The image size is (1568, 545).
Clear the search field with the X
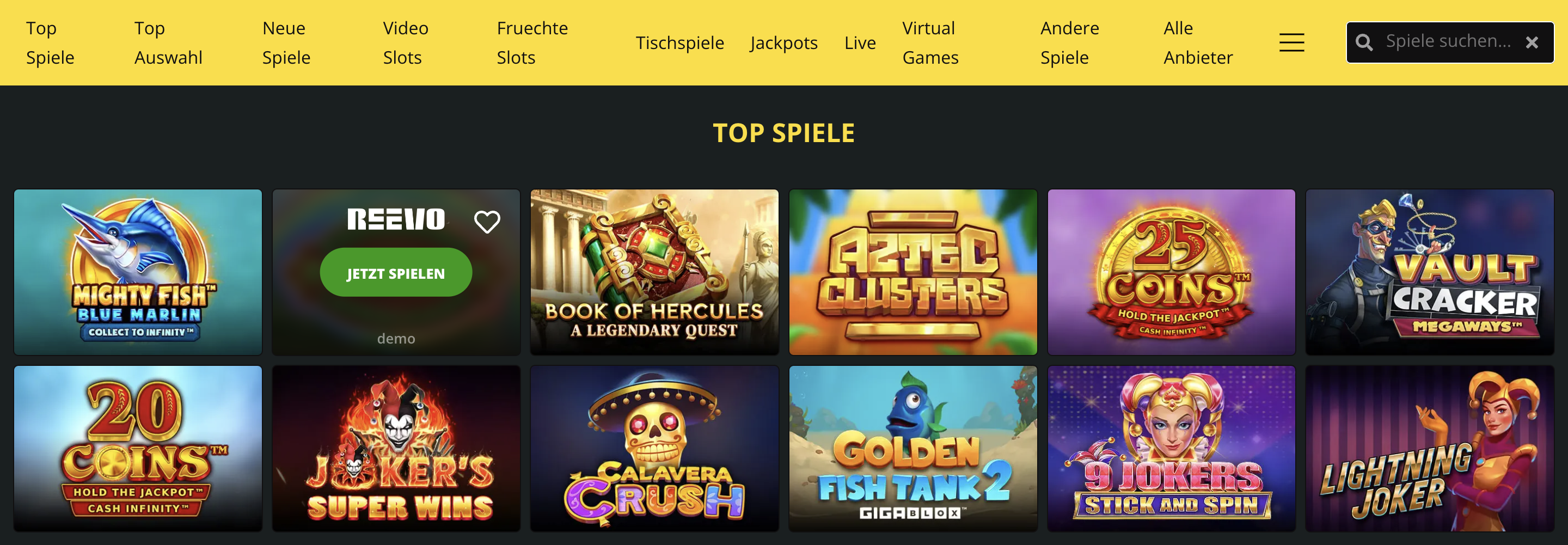(1532, 42)
